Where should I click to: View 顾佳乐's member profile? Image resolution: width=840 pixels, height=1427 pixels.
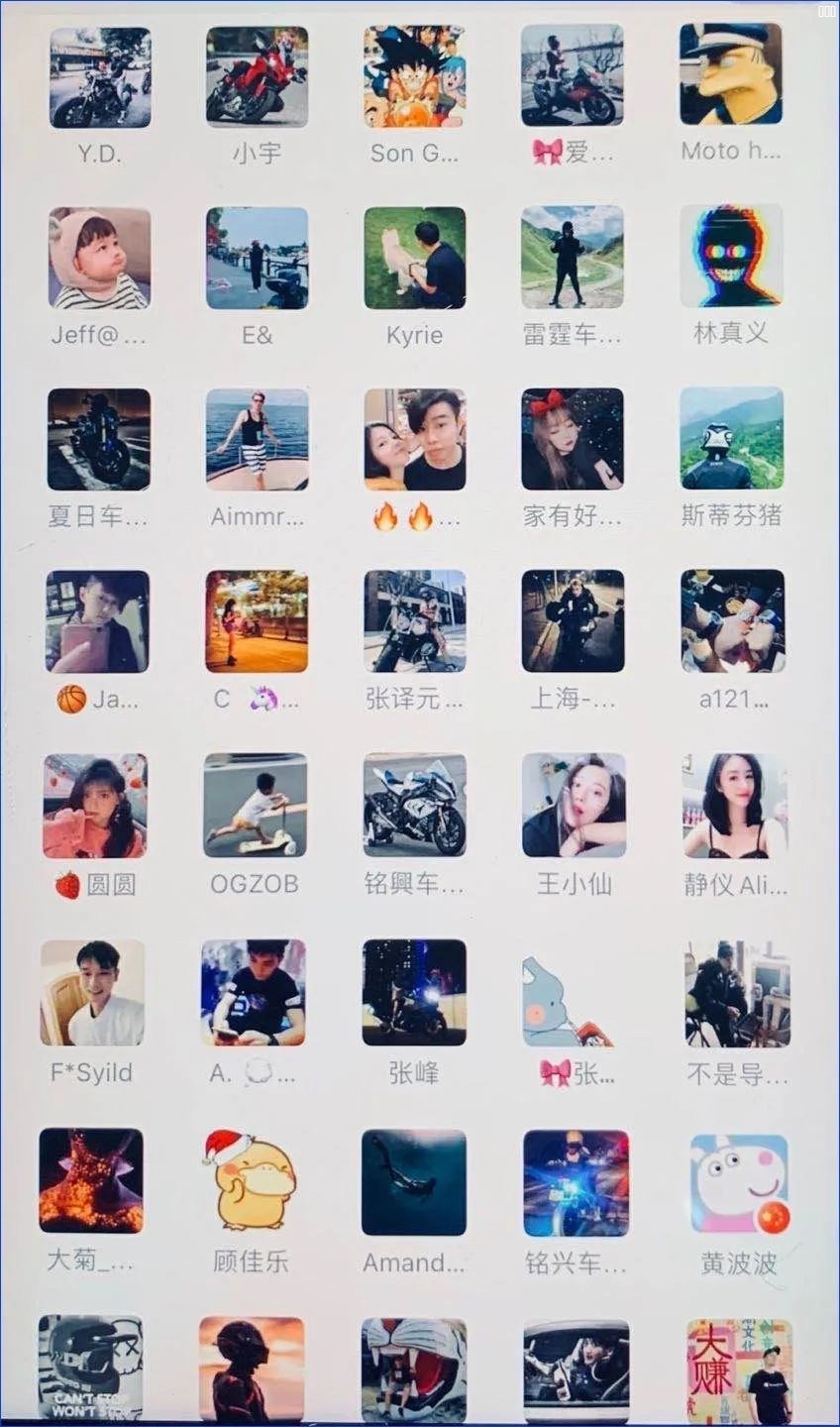point(251,1181)
